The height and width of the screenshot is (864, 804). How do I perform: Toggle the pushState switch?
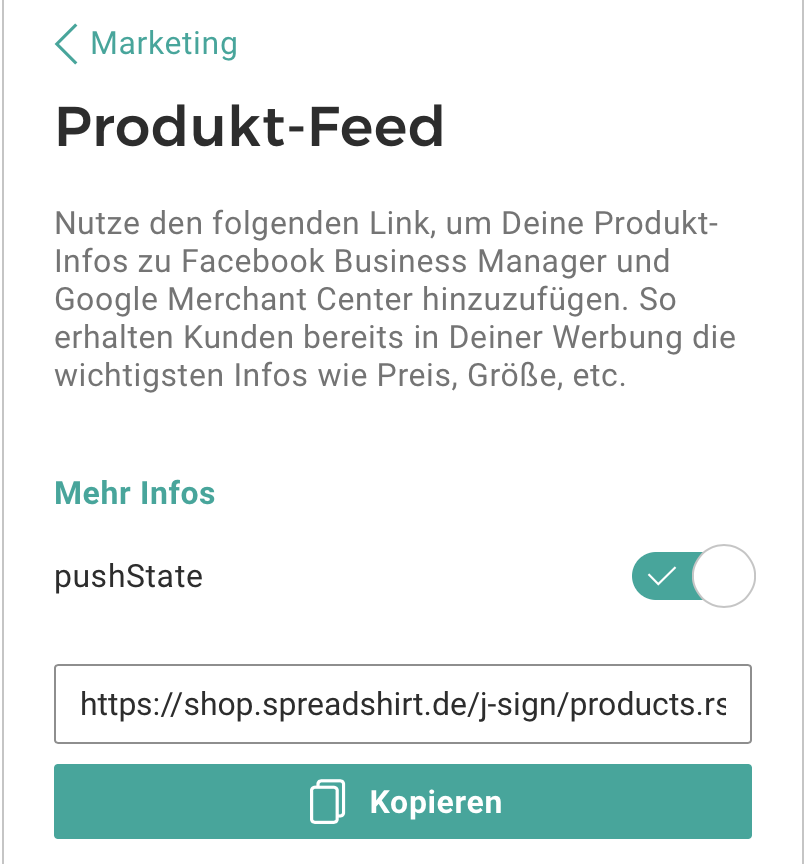[693, 576]
